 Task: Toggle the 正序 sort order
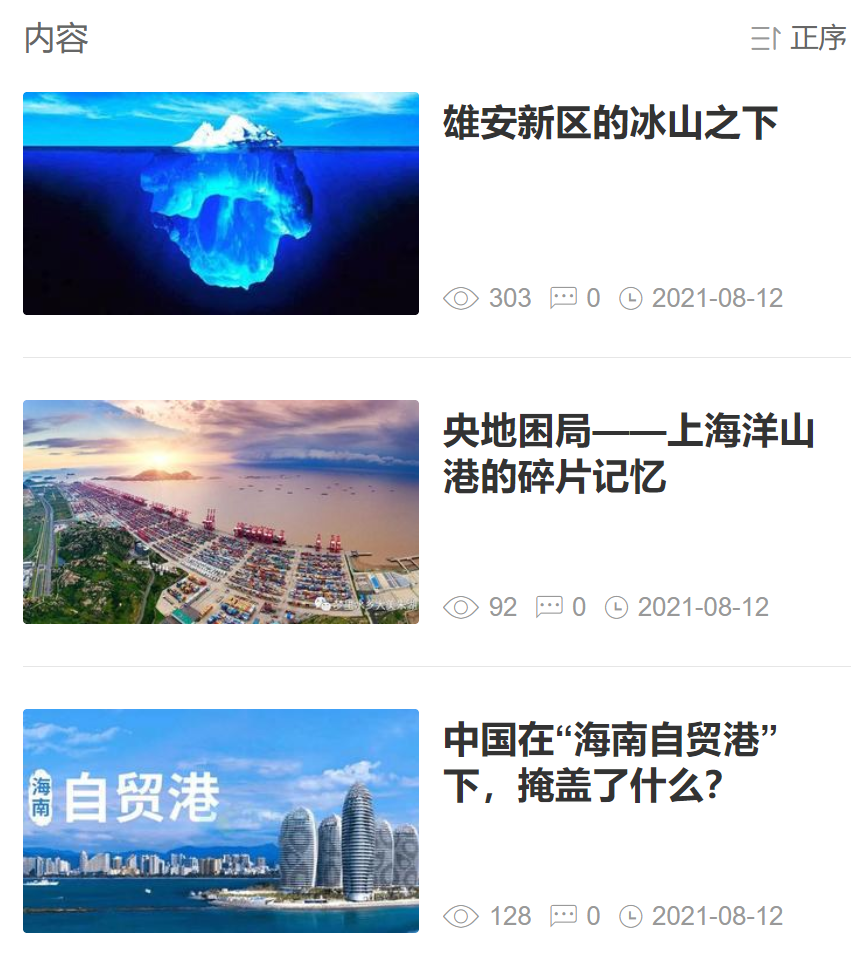tap(800, 39)
